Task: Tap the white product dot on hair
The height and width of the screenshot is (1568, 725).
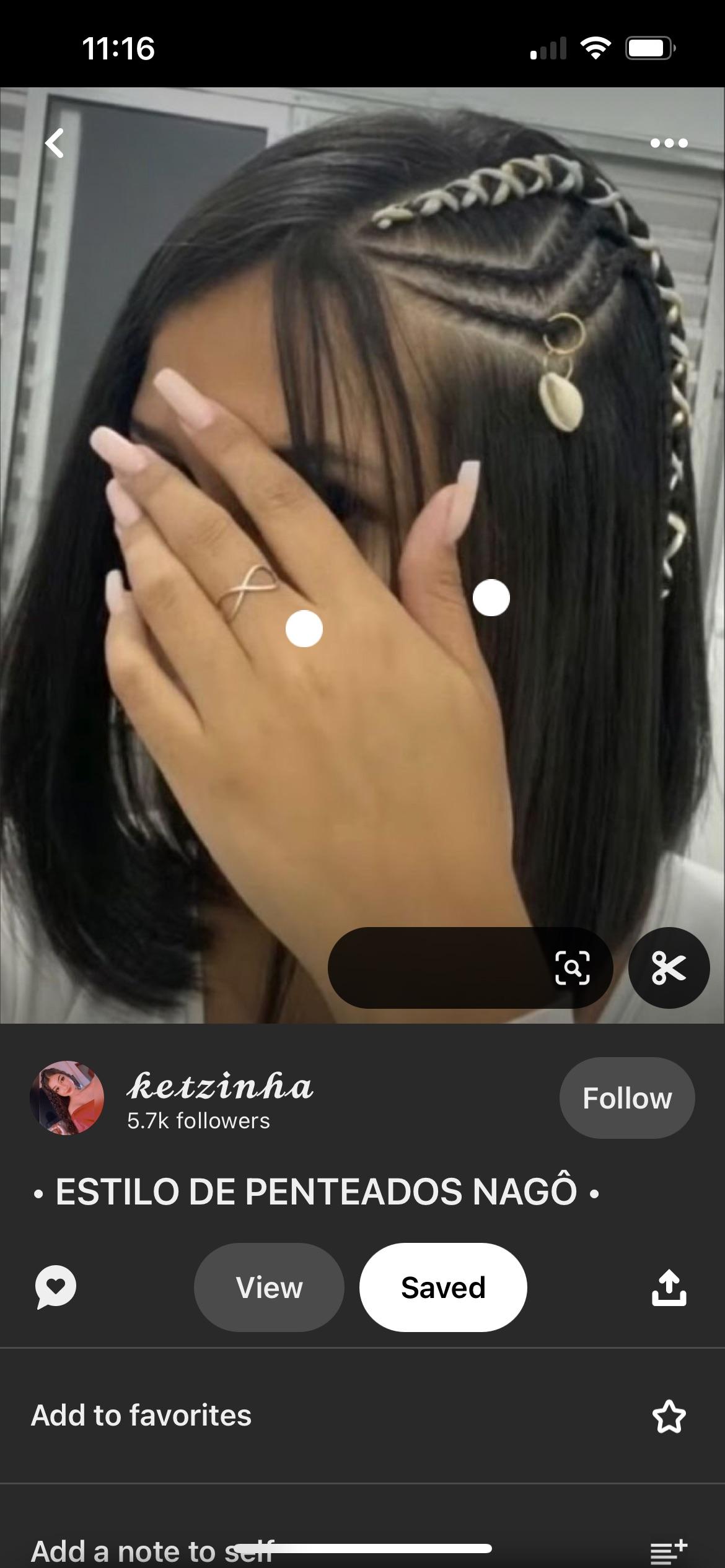Action: click(490, 598)
